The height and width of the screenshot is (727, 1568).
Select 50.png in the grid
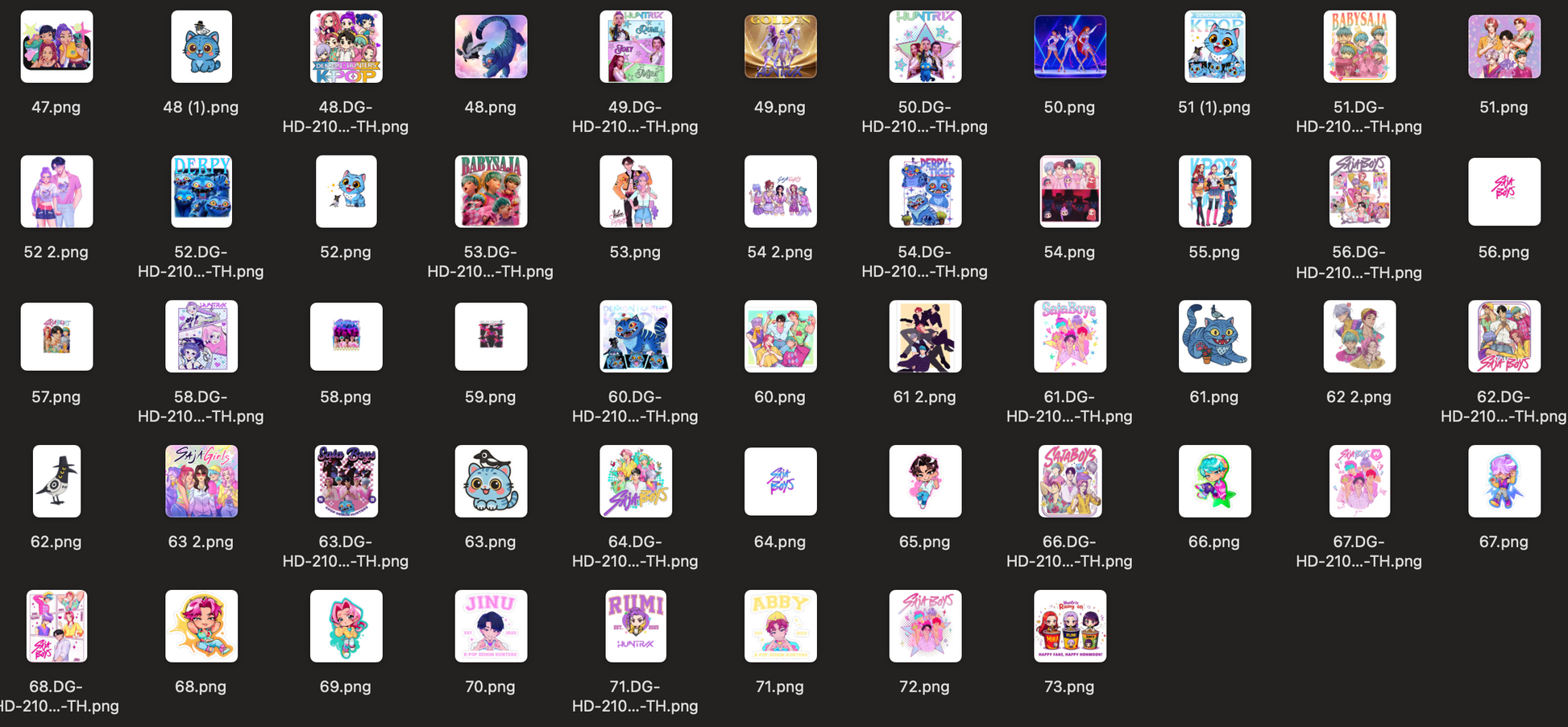(1069, 47)
